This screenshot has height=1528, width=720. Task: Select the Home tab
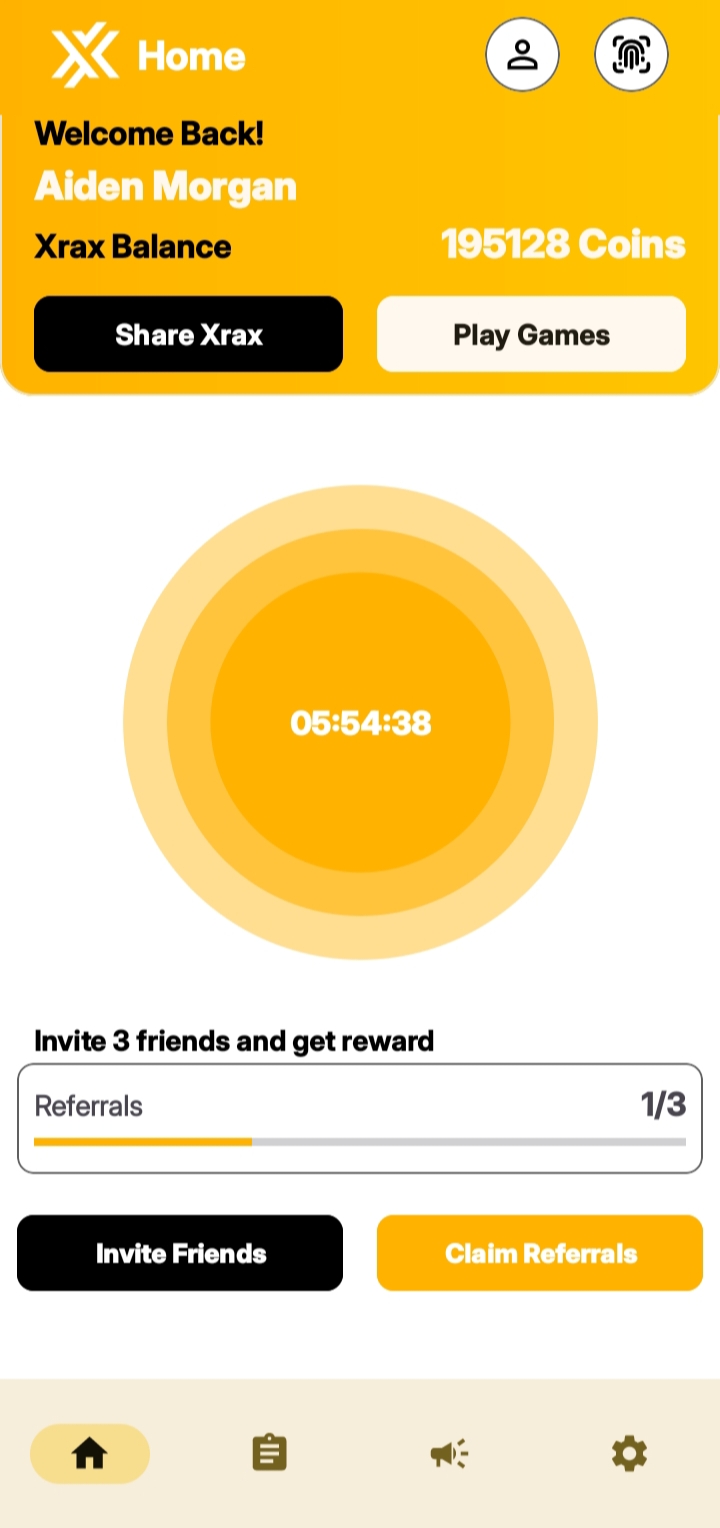[90, 1453]
